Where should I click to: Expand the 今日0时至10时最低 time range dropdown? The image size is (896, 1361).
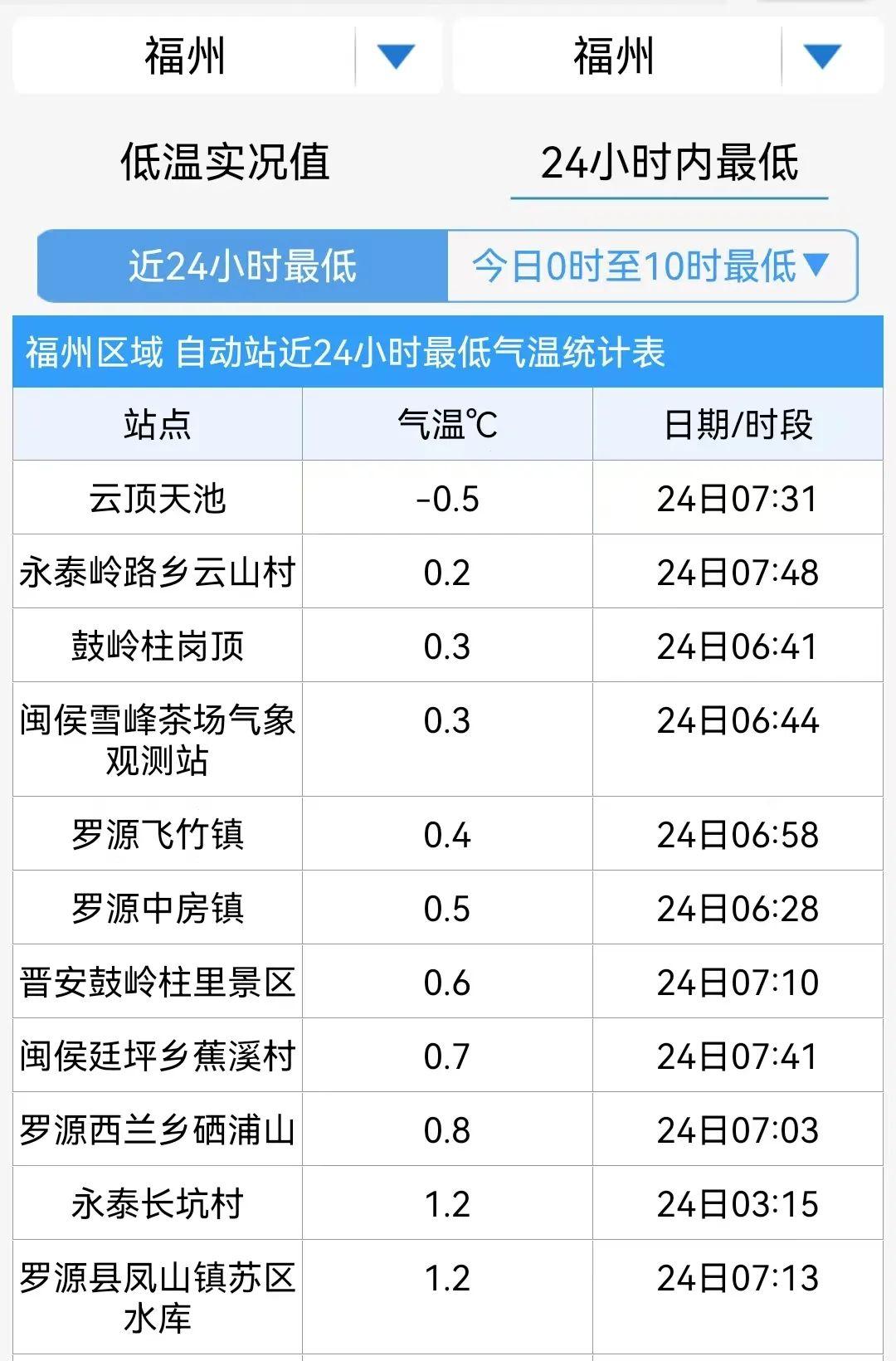[651, 266]
